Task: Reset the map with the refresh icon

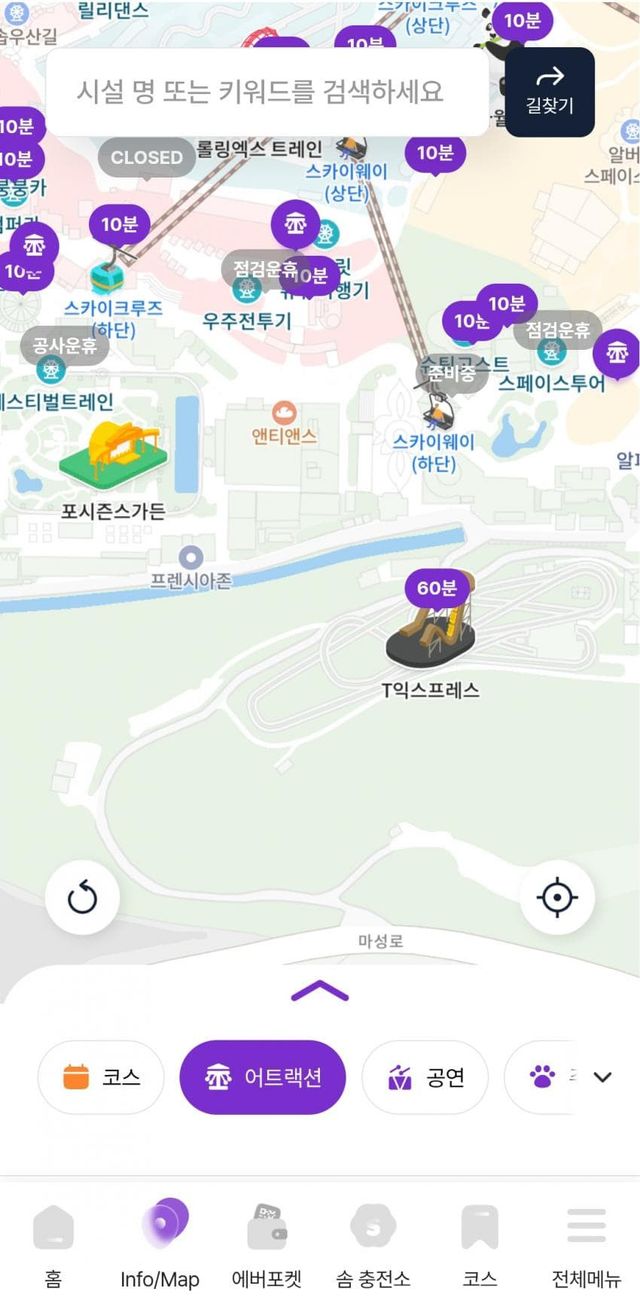Action: point(82,898)
